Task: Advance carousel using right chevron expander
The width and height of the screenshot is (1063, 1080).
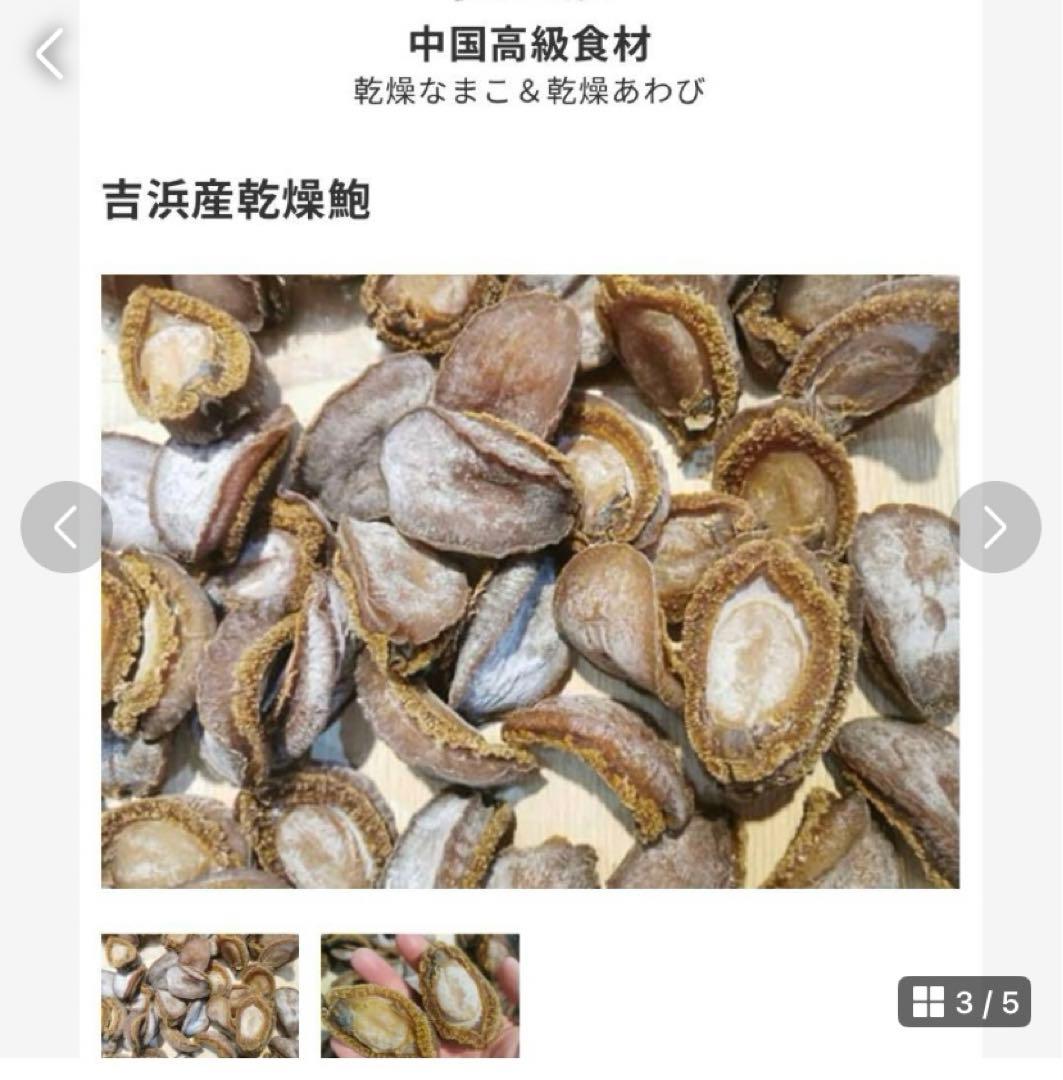Action: pyautogui.click(x=997, y=527)
